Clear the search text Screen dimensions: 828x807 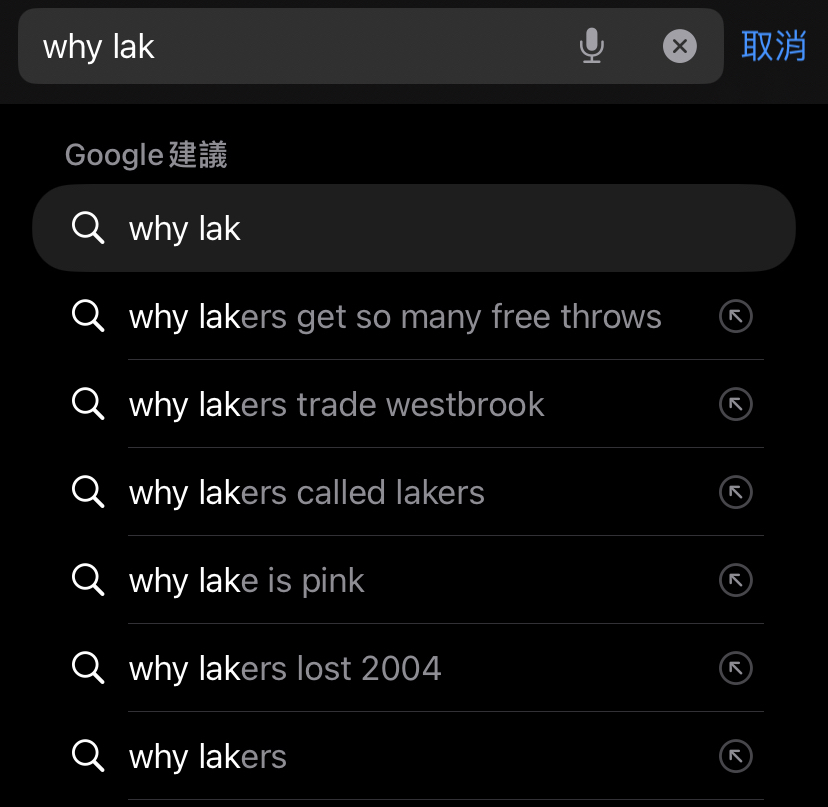pos(679,46)
